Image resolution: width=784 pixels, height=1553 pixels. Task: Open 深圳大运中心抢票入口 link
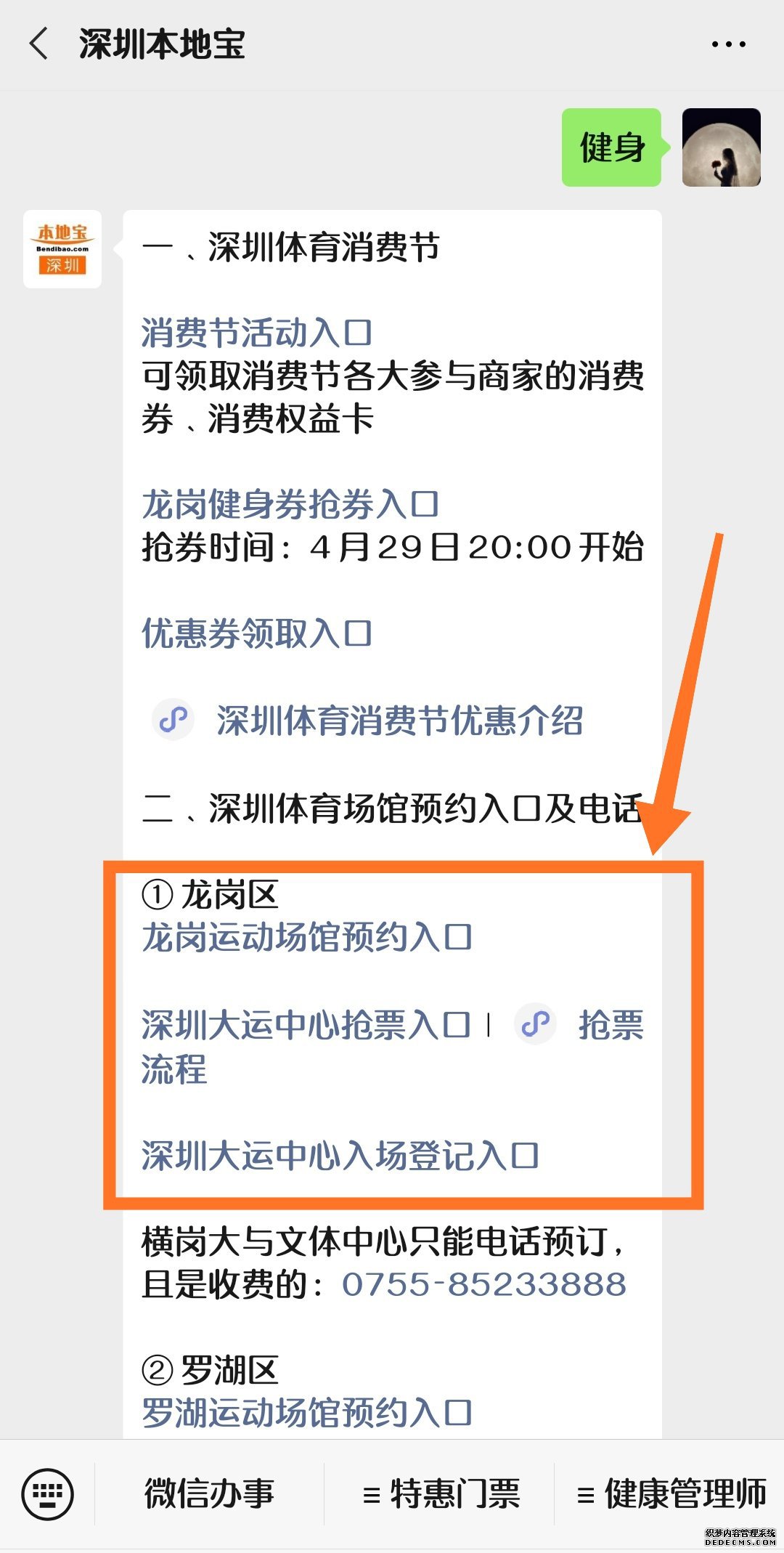click(306, 1025)
